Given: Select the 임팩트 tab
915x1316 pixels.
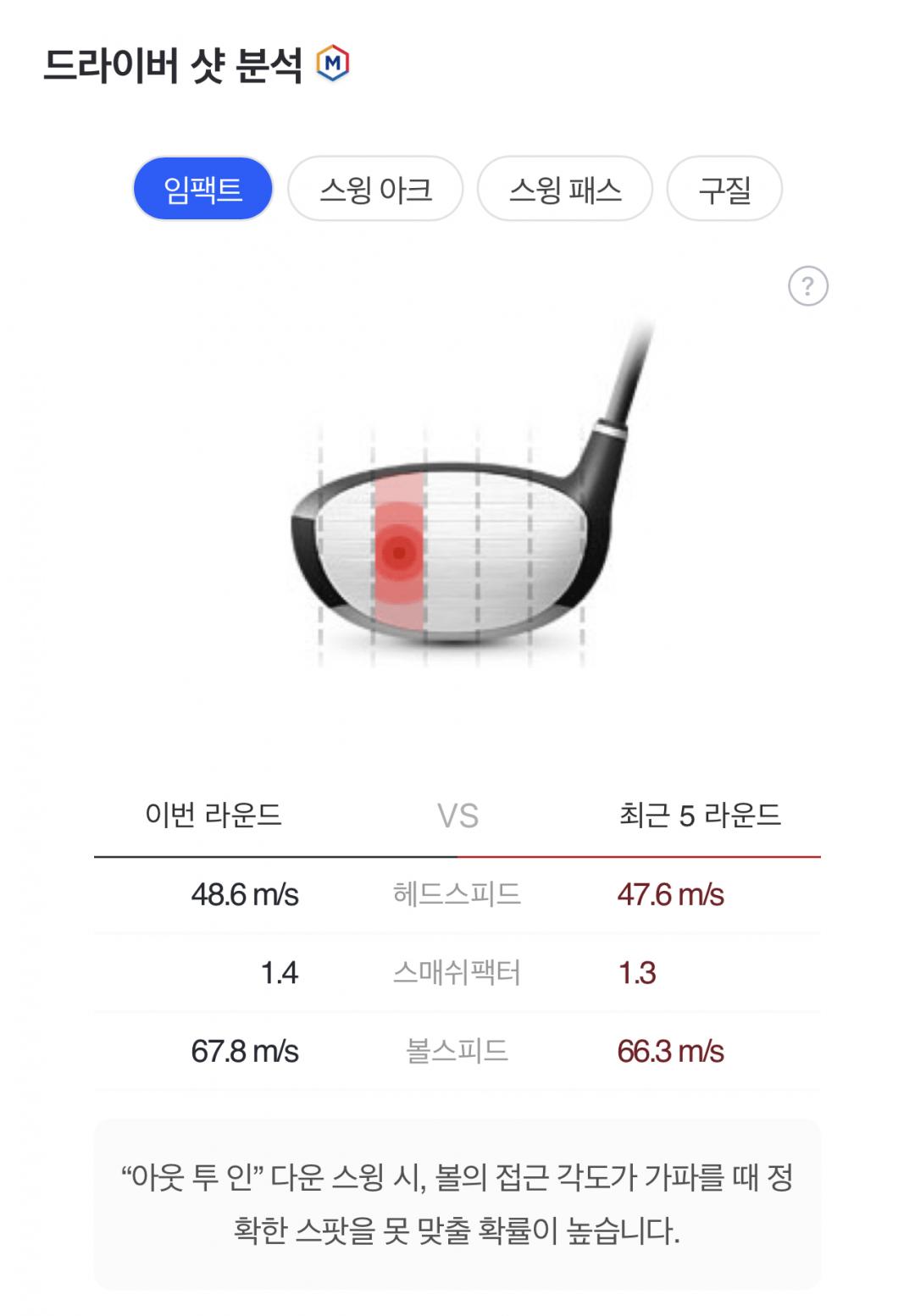Looking at the screenshot, I should (202, 189).
